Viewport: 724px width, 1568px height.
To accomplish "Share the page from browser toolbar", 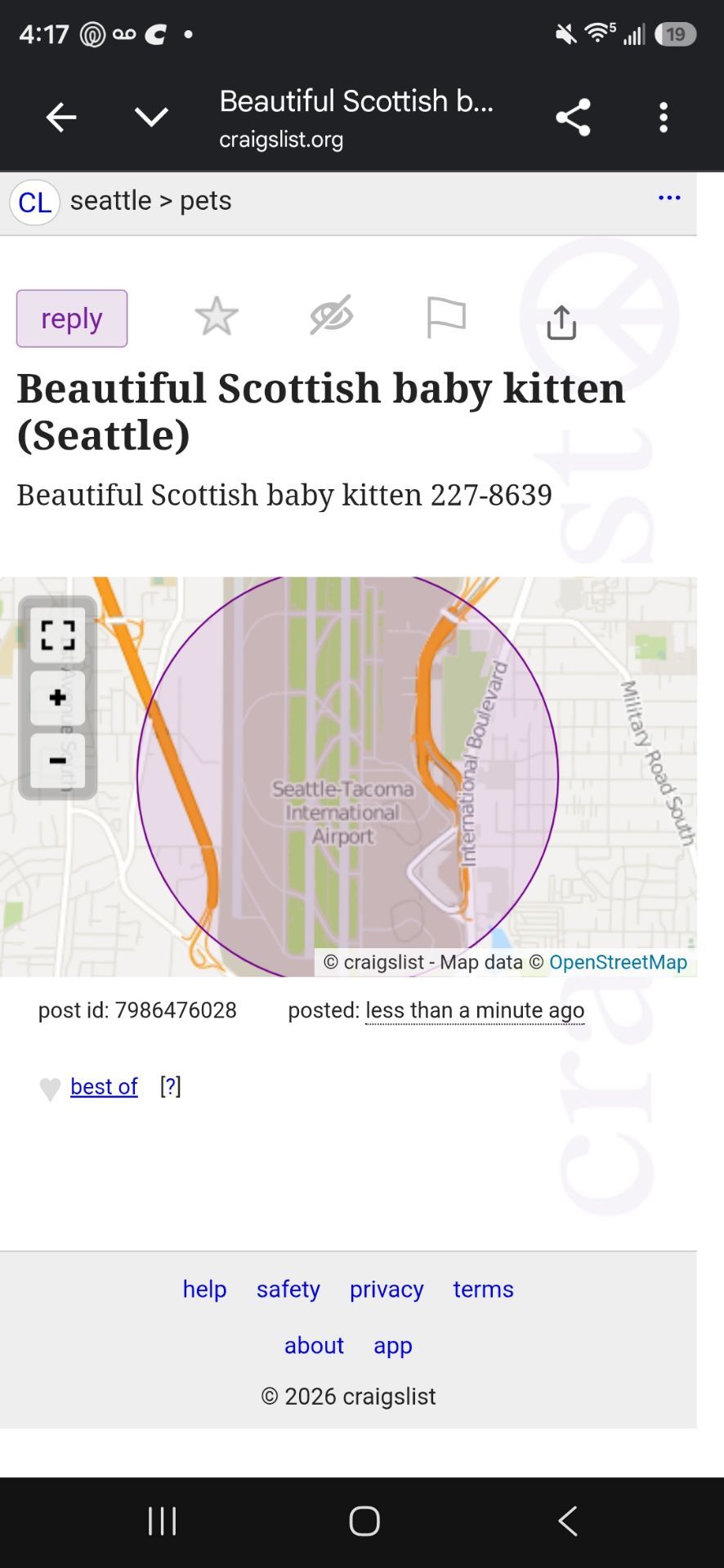I will point(573,118).
